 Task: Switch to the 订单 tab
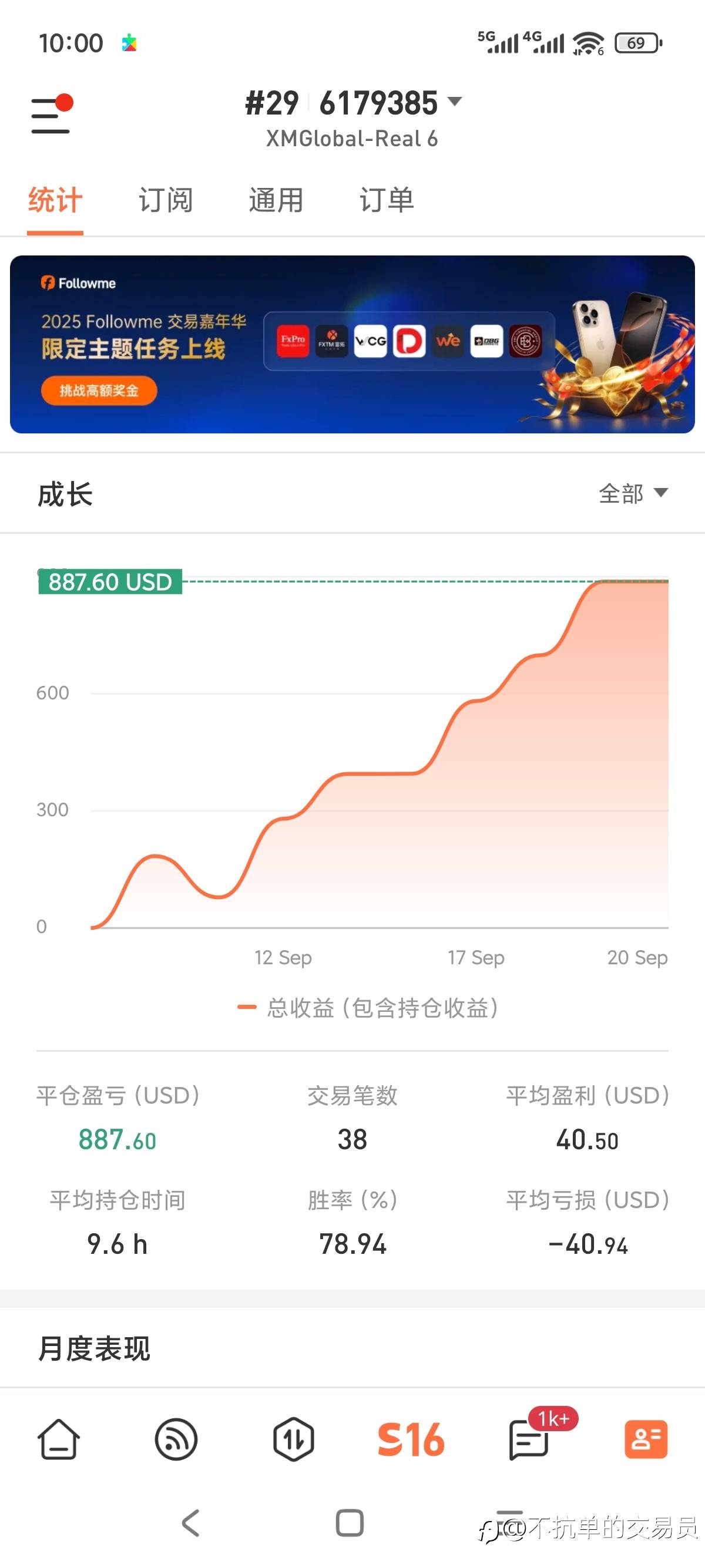[387, 200]
